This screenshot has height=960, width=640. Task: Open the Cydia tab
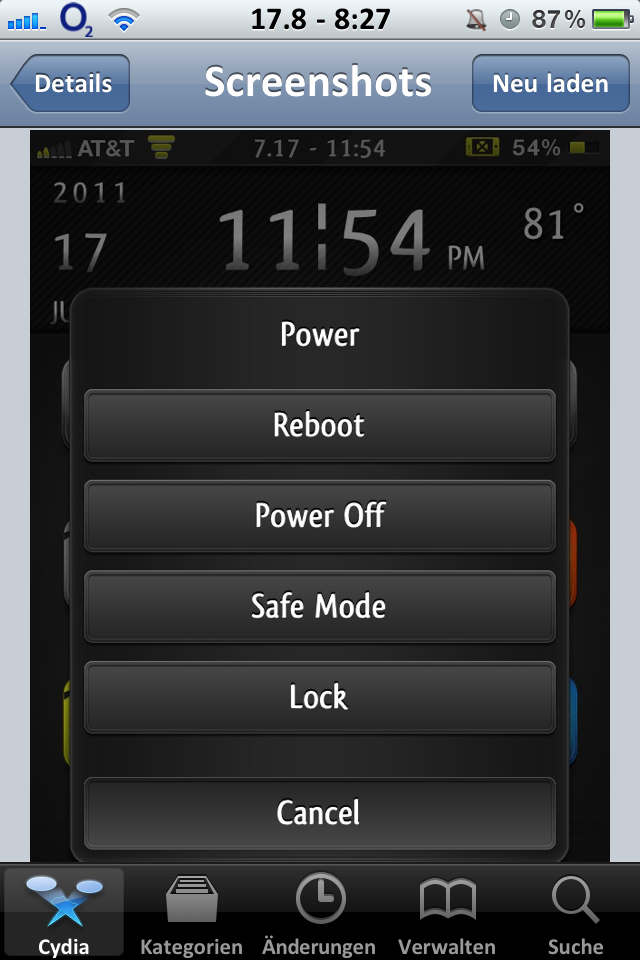coord(64,913)
